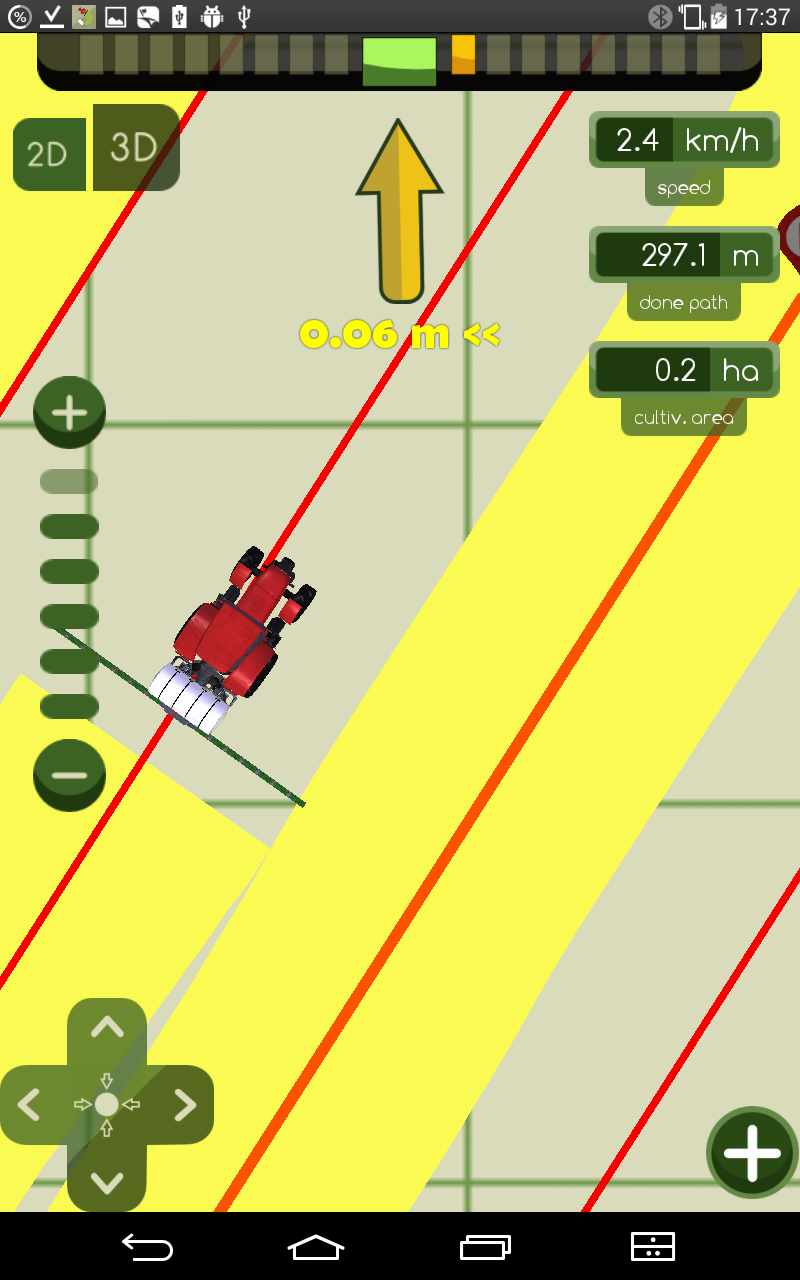800x1280 pixels.
Task: Tap the down arrow on the direction pad
Action: coord(107,1182)
